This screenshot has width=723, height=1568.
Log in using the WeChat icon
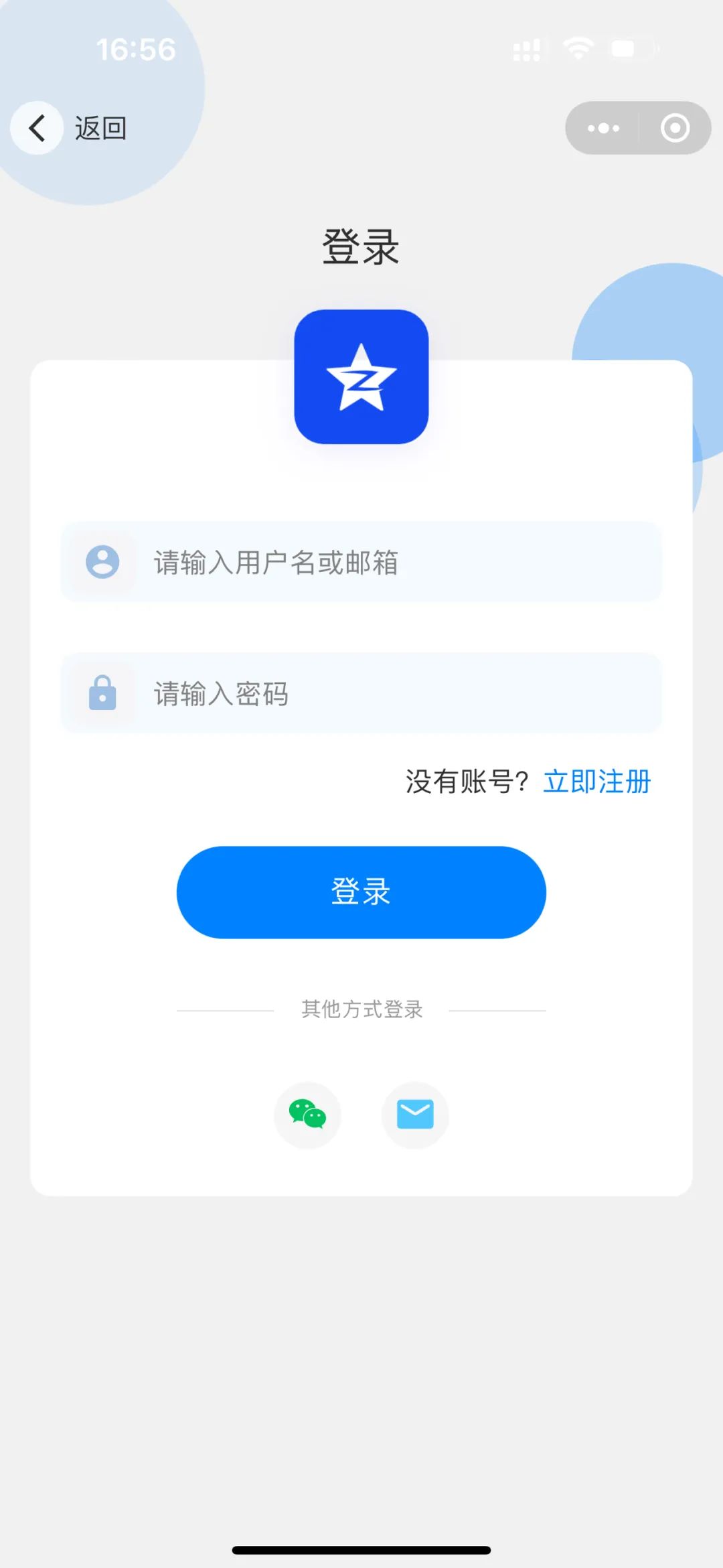pos(307,1115)
